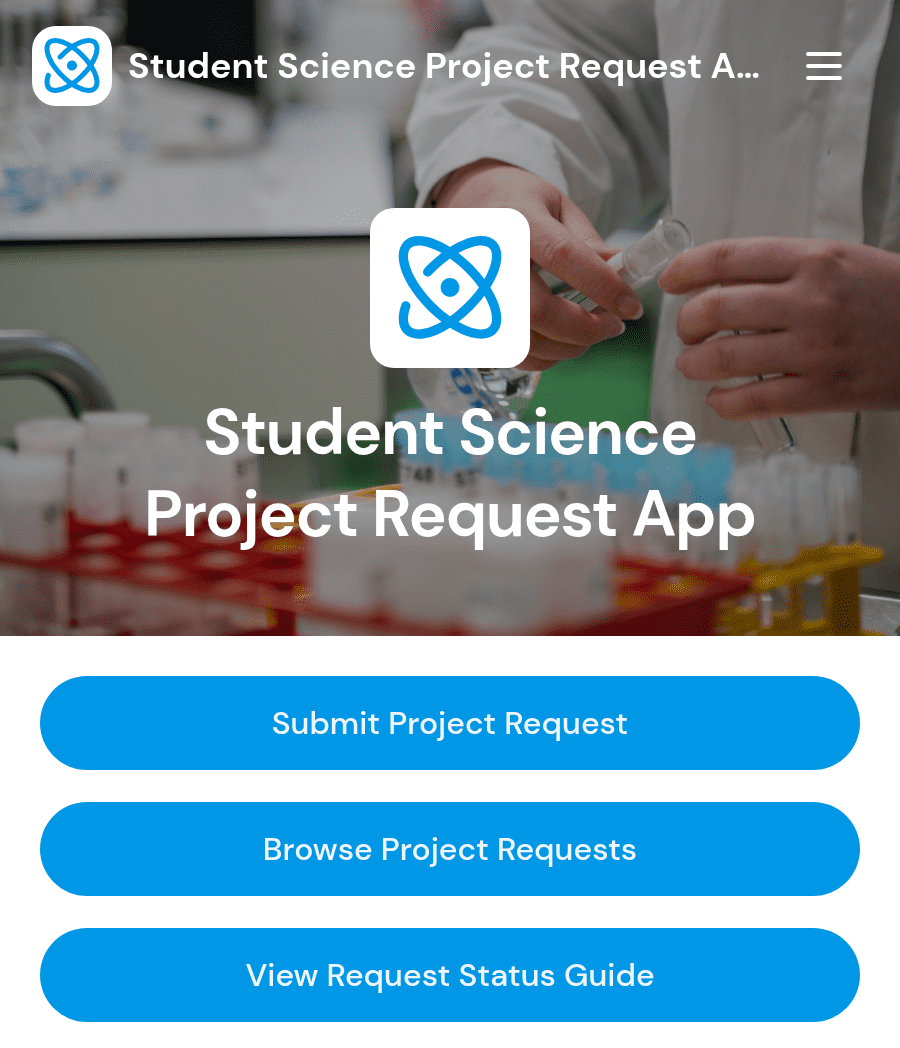Open Browse Project Requests
Screen dimensions: 900x1048
click(x=450, y=849)
